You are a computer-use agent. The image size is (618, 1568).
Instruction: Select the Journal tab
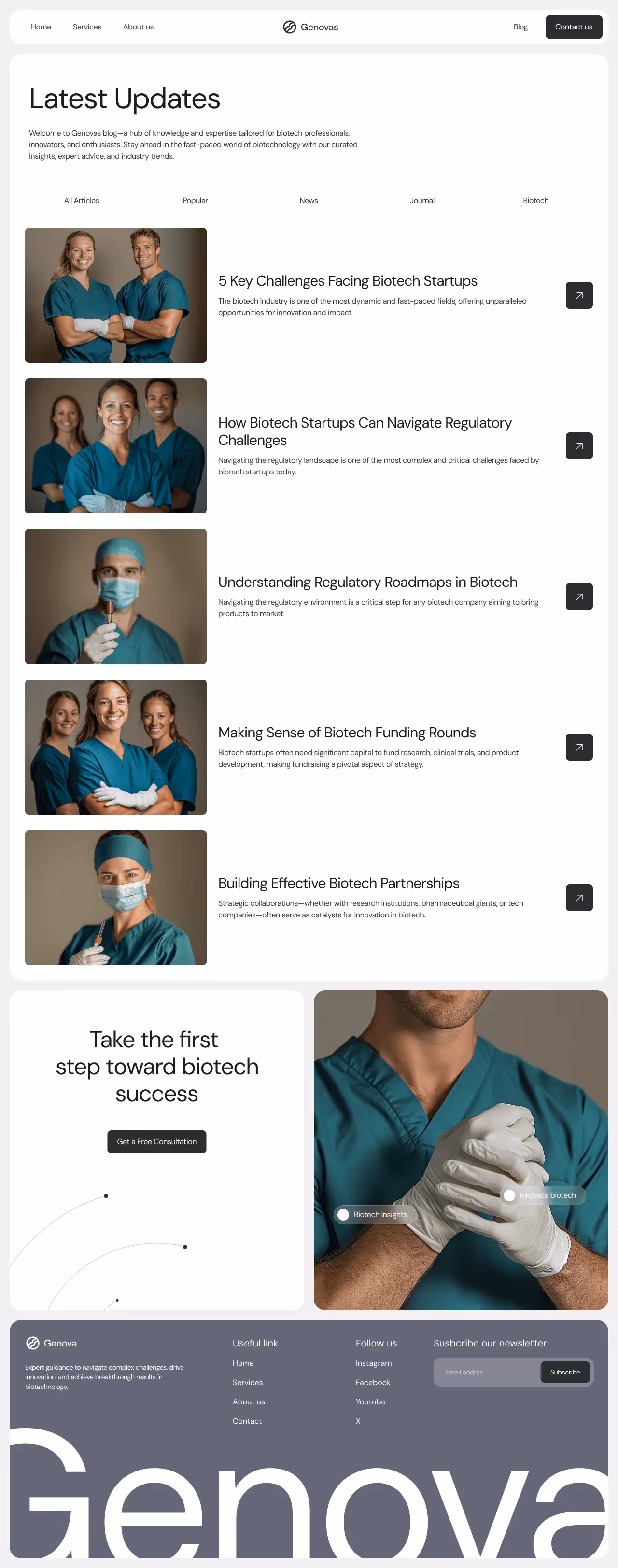point(422,200)
